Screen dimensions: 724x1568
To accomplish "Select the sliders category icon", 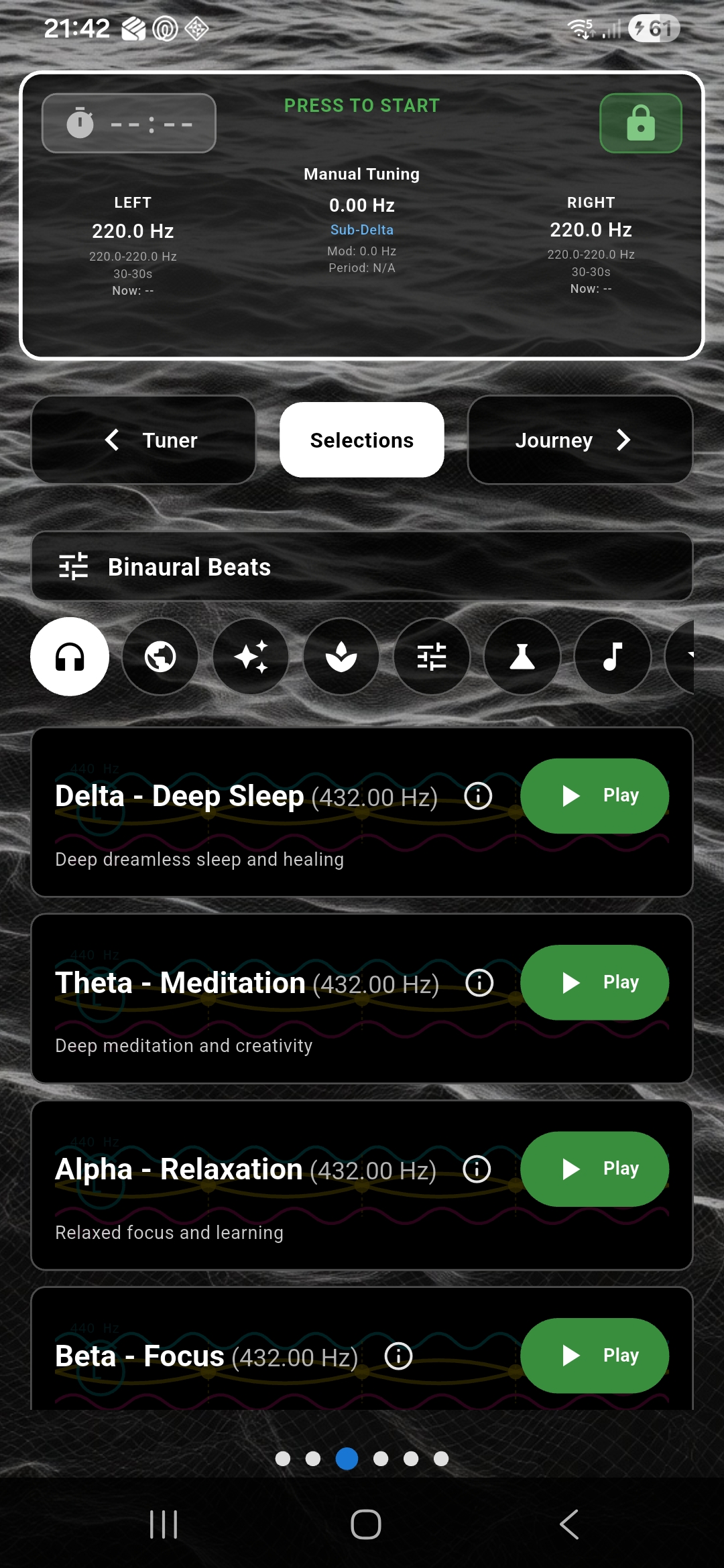I will 432,657.
